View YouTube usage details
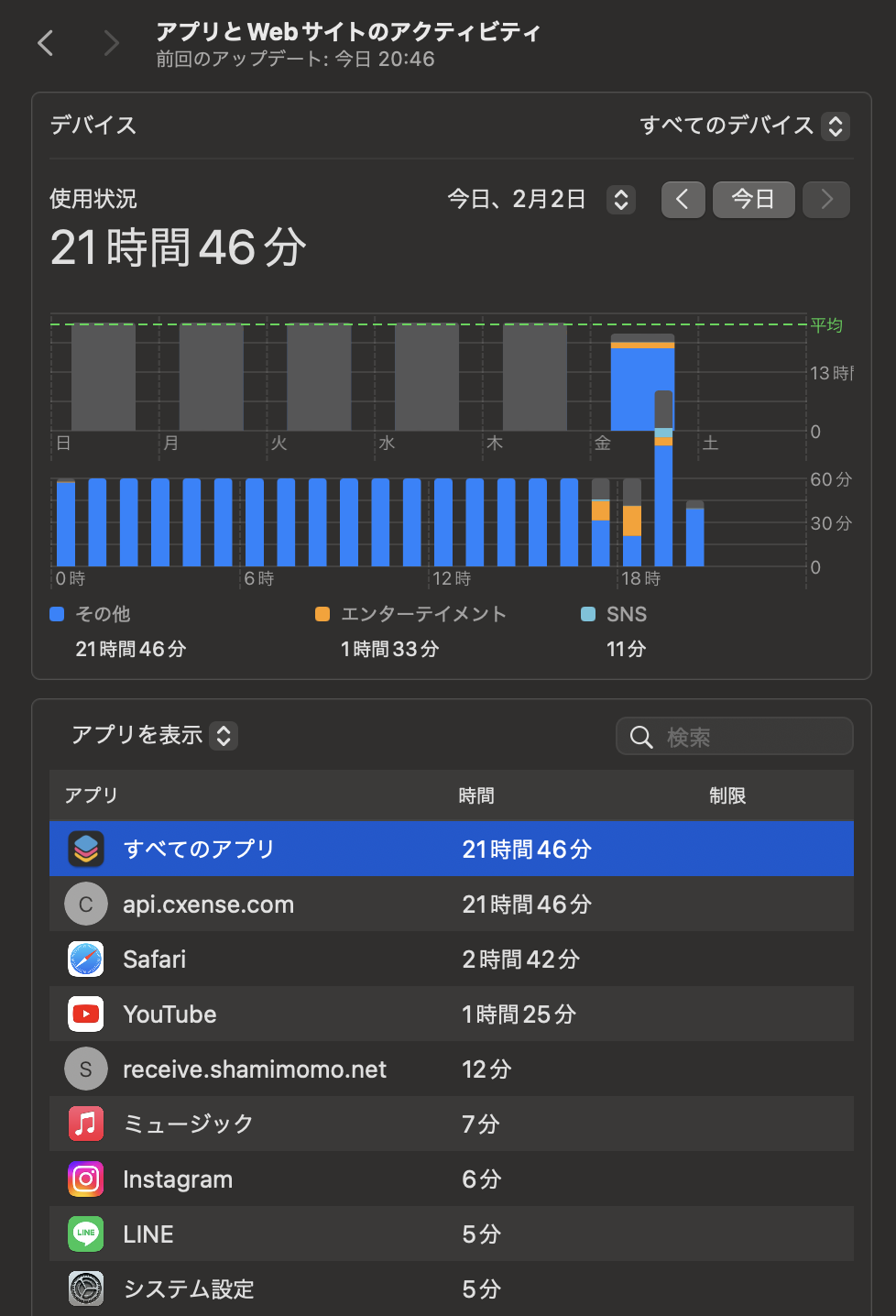Viewport: 896px width, 1316px height. [x=451, y=1014]
